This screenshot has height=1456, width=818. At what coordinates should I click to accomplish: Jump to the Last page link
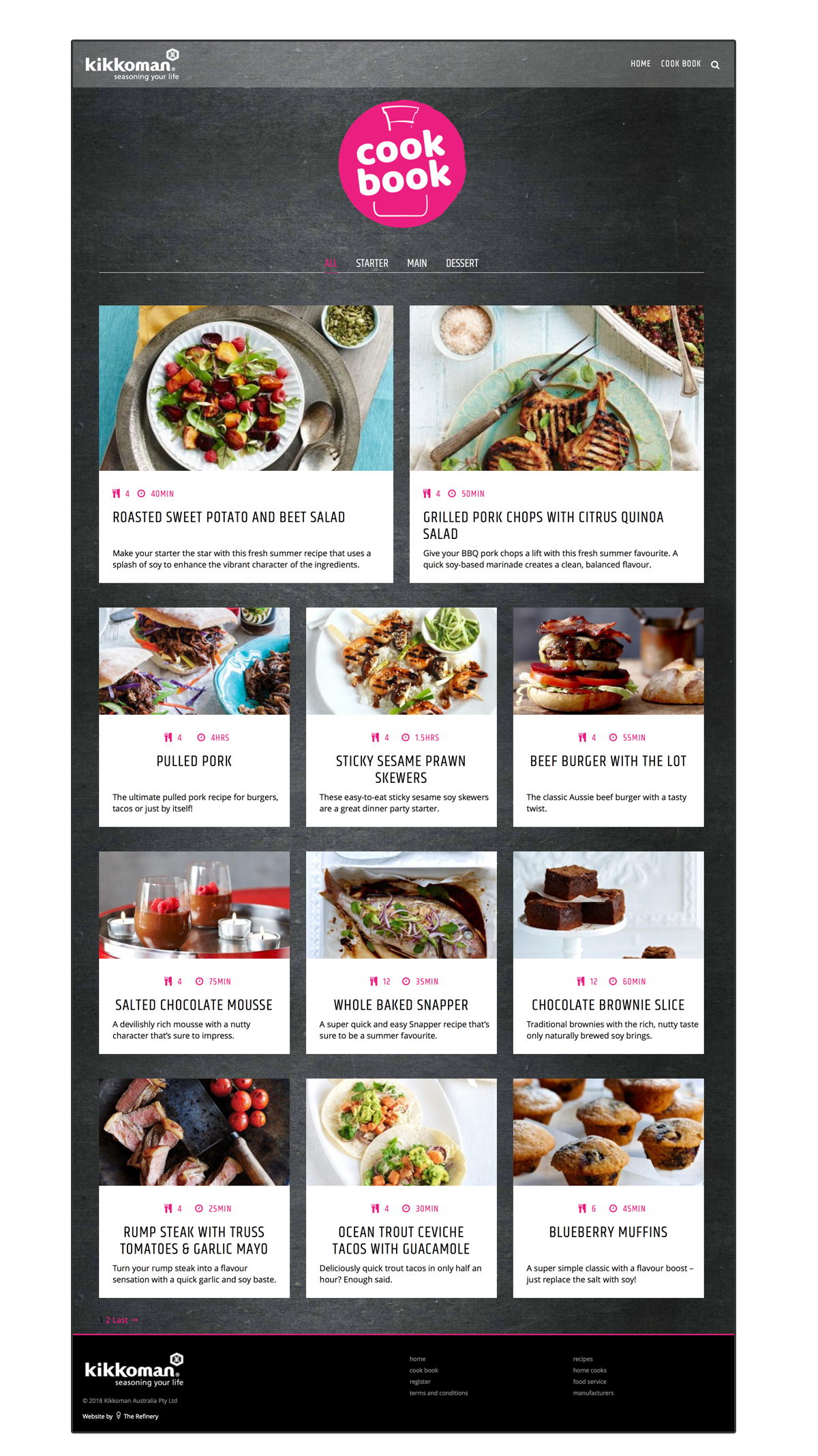tap(124, 1320)
